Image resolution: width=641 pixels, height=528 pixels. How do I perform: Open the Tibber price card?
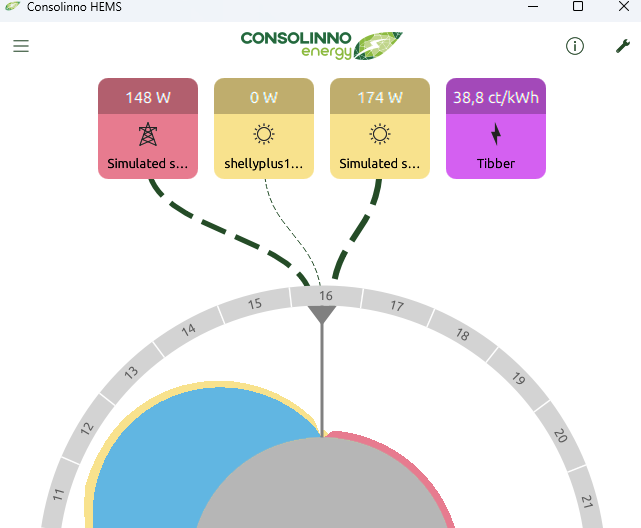pyautogui.click(x=496, y=129)
